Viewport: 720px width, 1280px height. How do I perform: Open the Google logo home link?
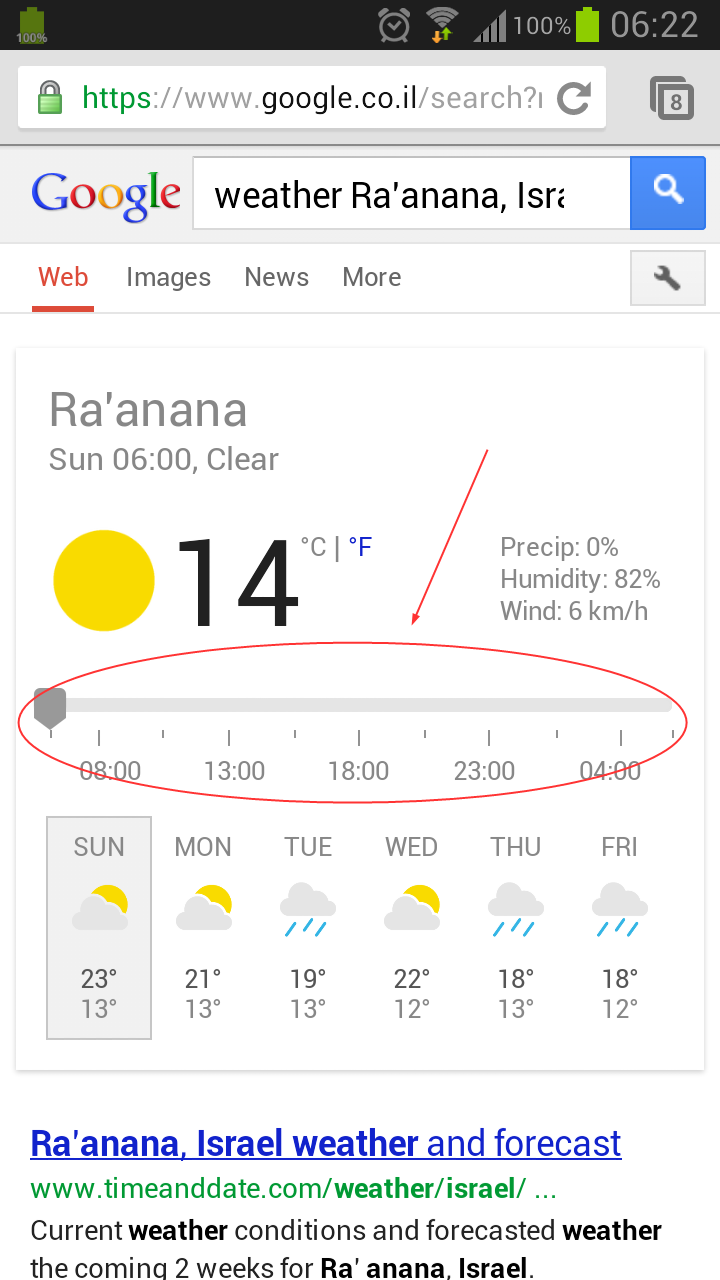[x=106, y=195]
